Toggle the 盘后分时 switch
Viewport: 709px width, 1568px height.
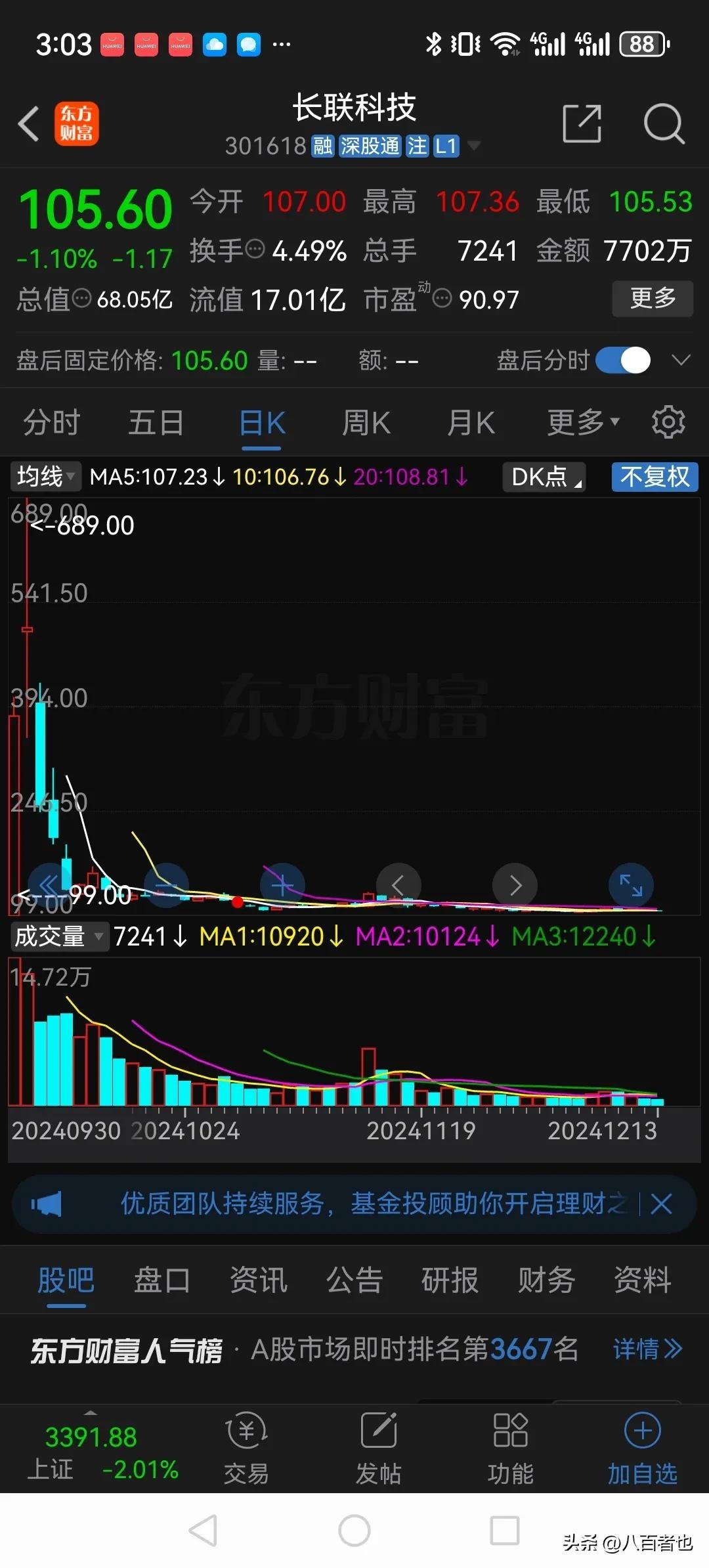coord(623,360)
